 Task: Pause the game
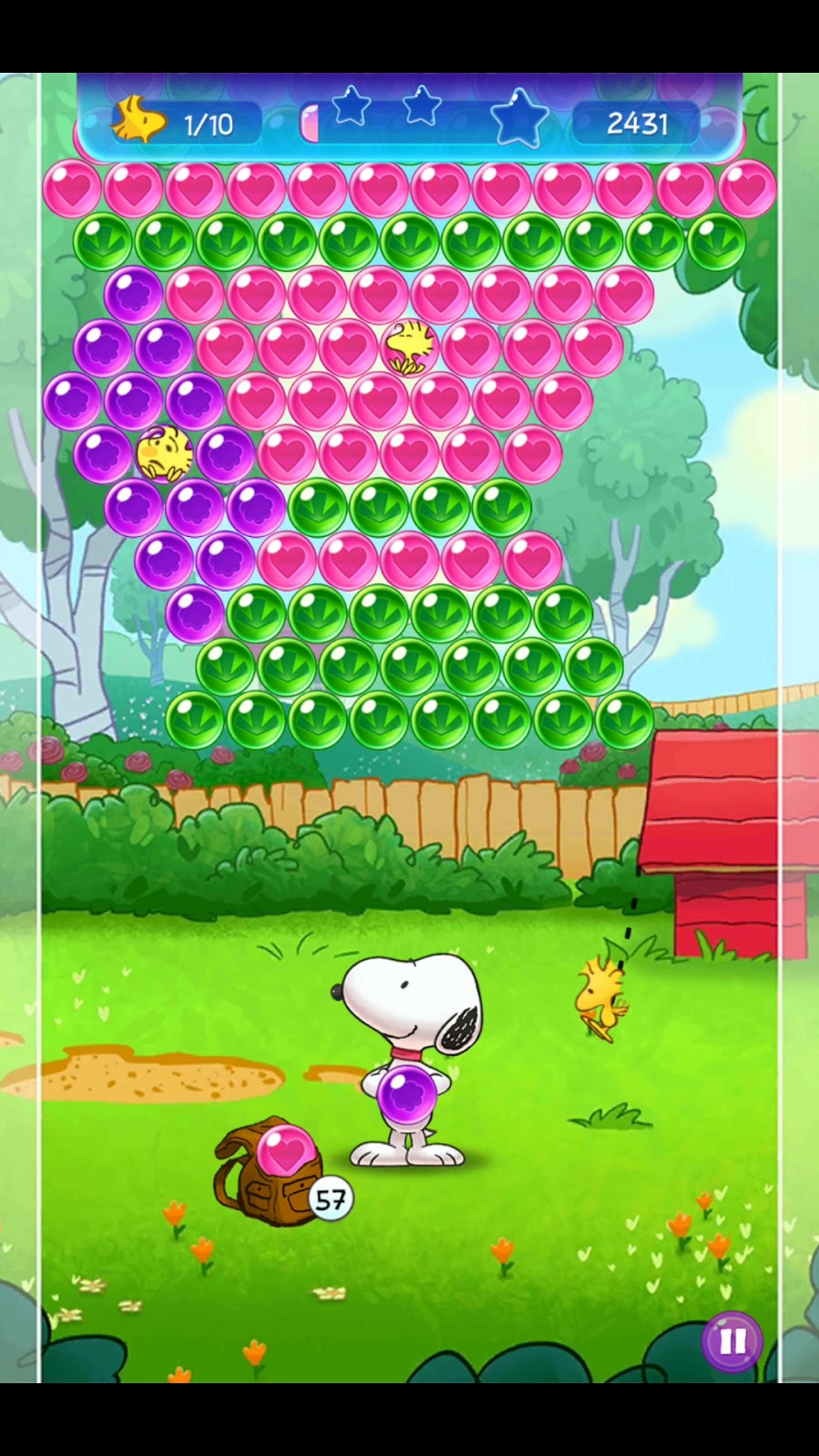pyautogui.click(x=732, y=1340)
